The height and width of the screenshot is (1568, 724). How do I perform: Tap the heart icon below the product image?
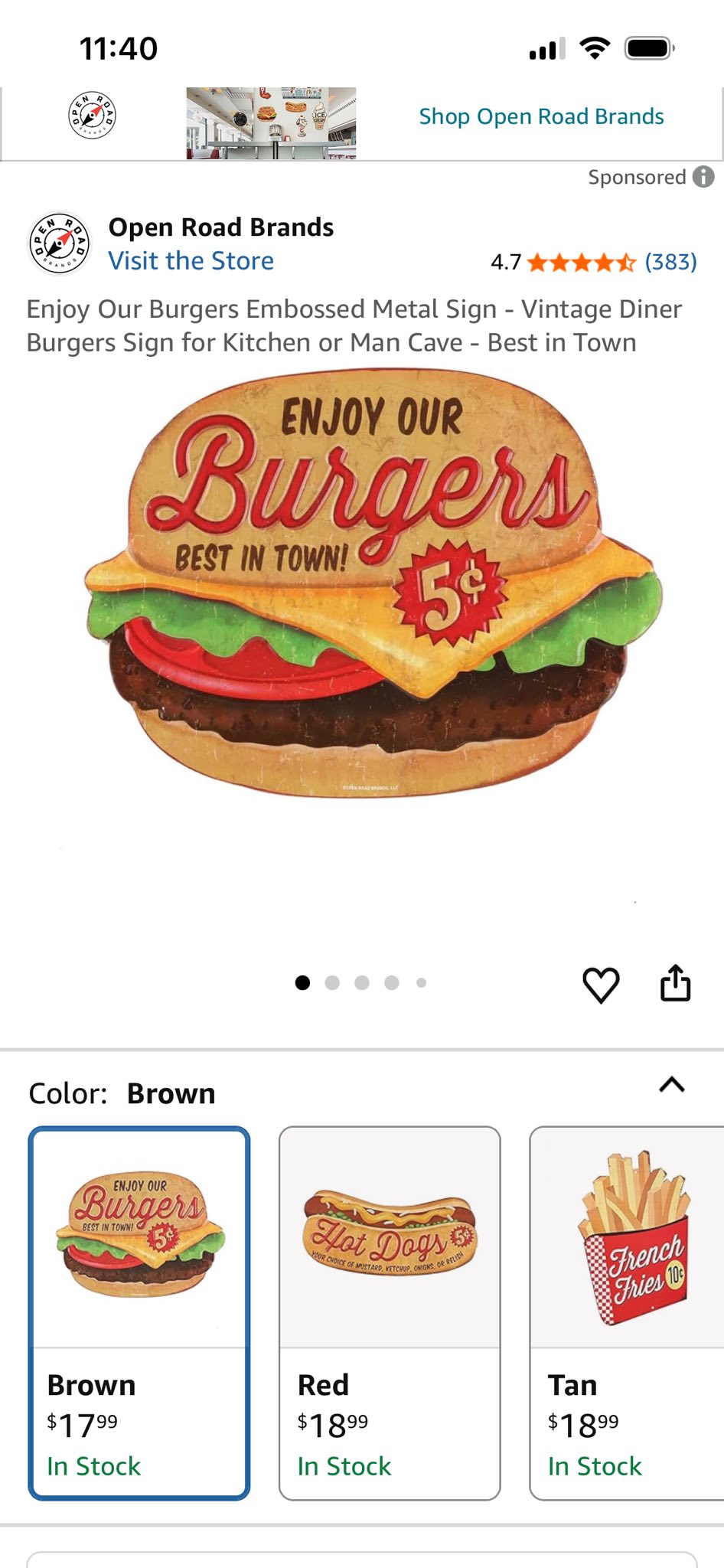[x=602, y=985]
